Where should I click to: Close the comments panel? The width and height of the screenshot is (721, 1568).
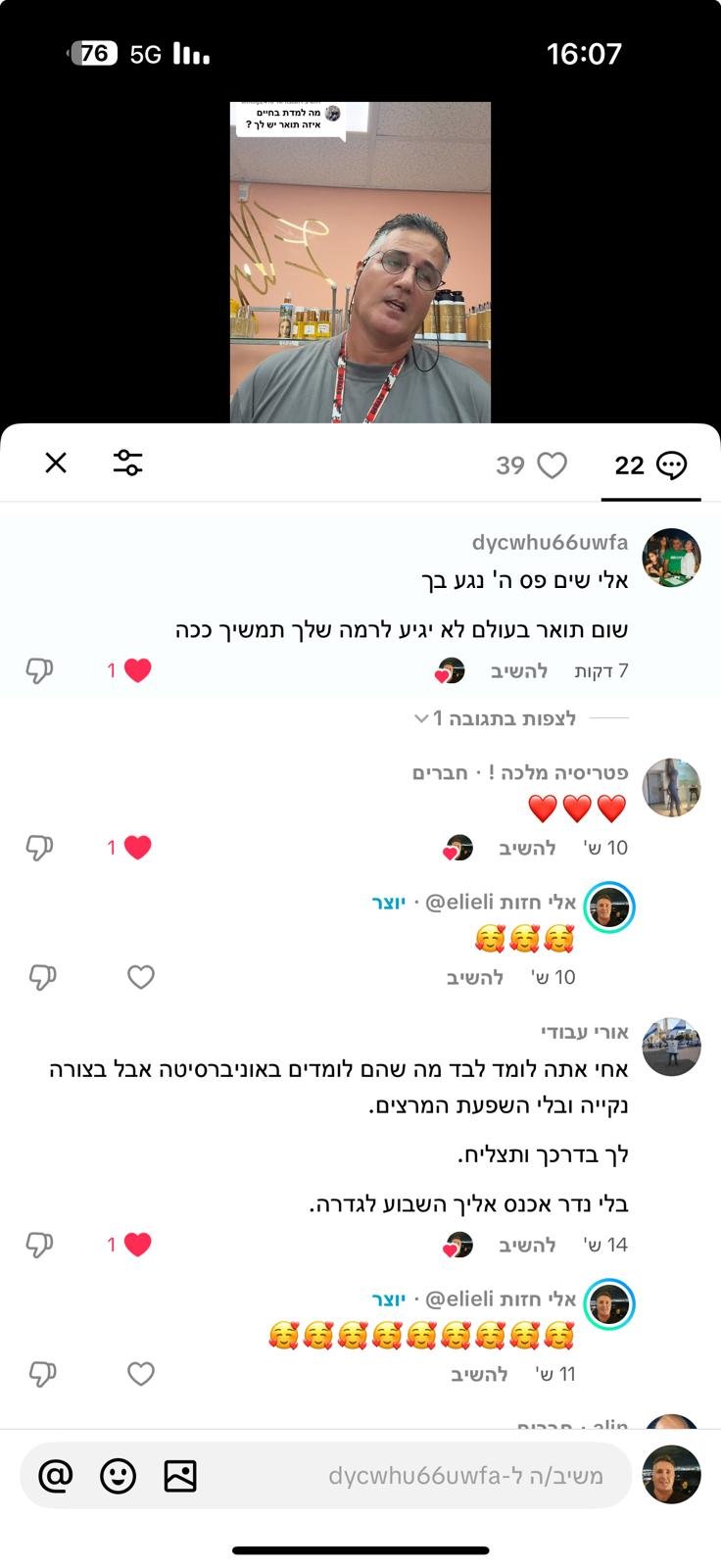(56, 463)
